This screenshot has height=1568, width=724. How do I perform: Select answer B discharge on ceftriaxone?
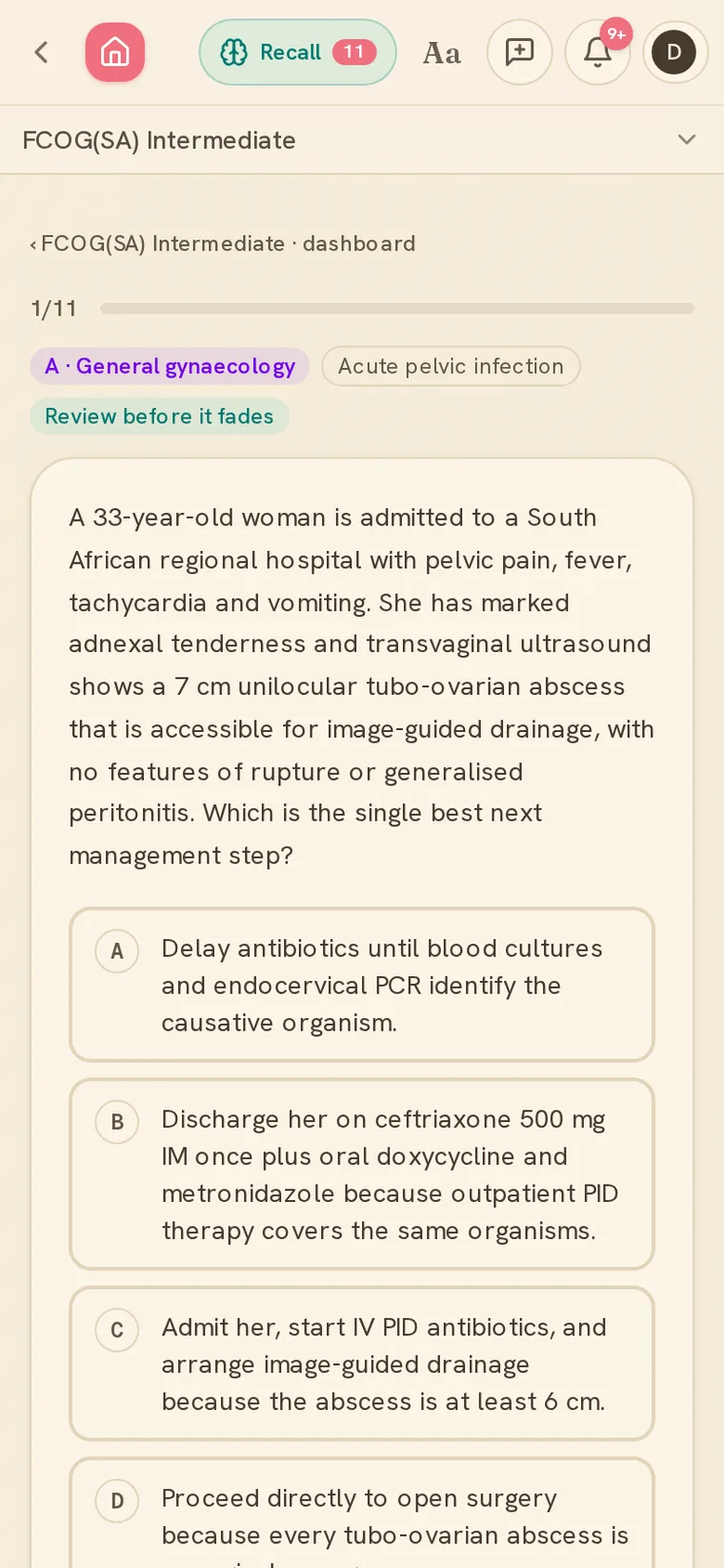(362, 1174)
